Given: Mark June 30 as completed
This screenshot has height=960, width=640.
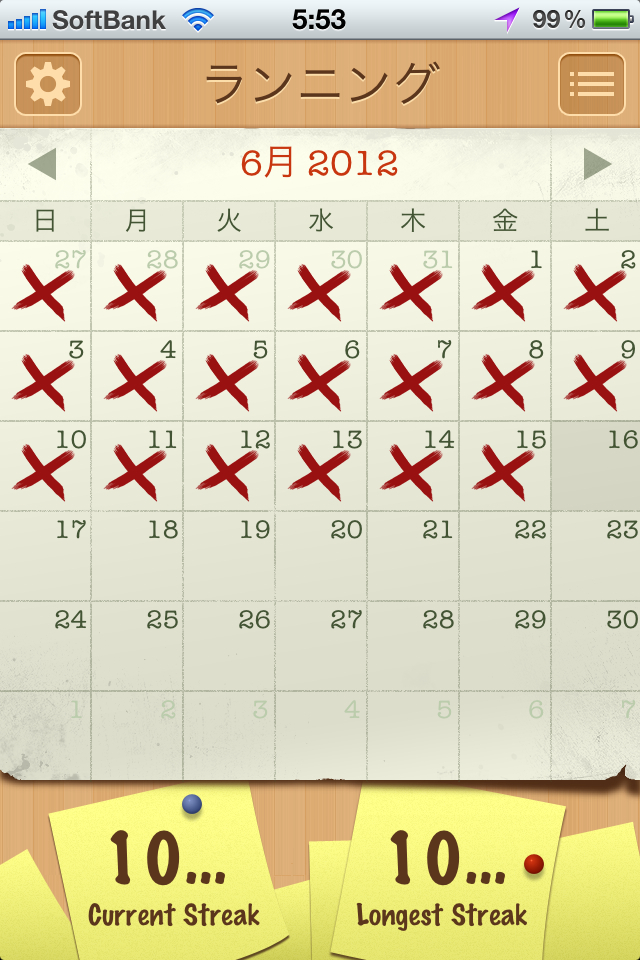Looking at the screenshot, I should point(596,646).
